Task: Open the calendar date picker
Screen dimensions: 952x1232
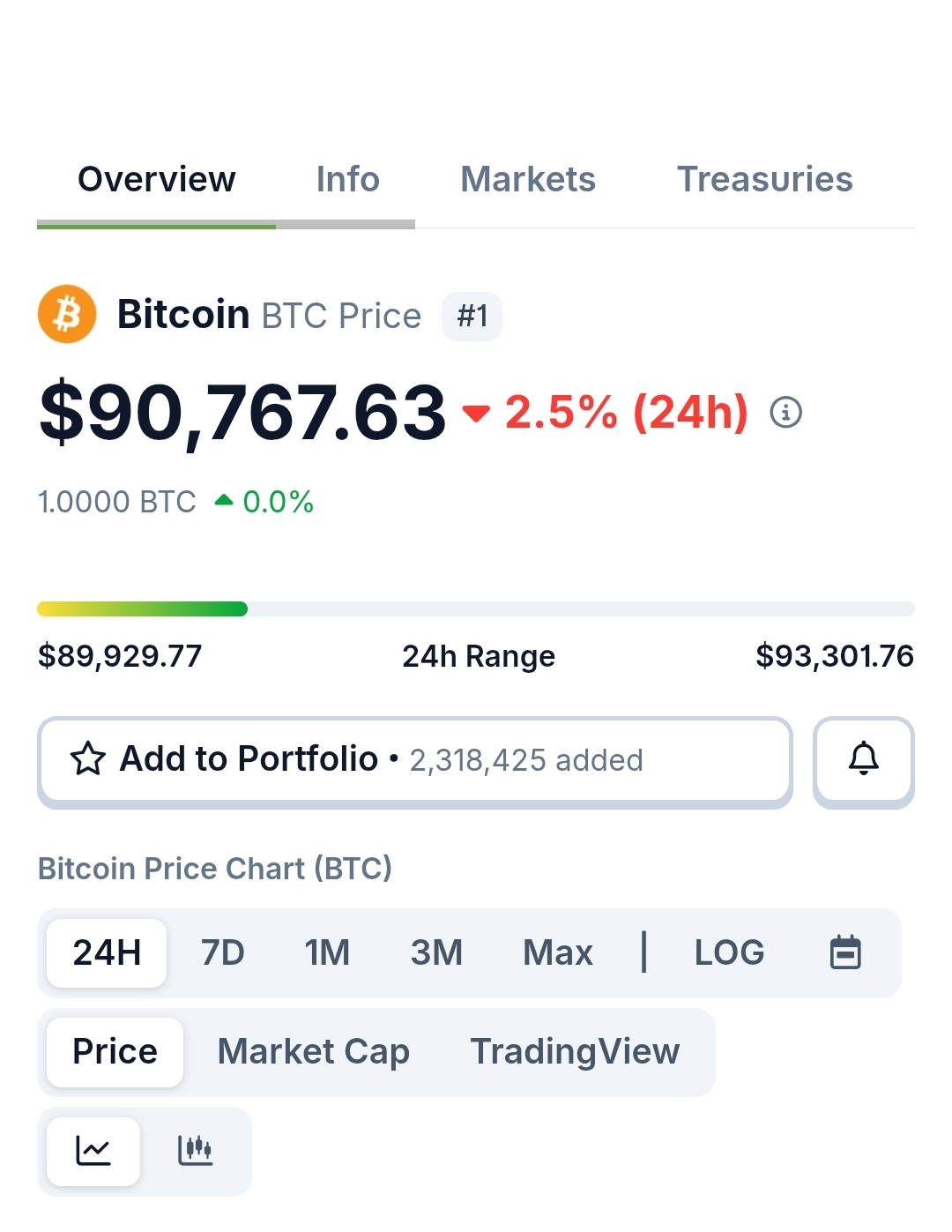Action: point(845,953)
